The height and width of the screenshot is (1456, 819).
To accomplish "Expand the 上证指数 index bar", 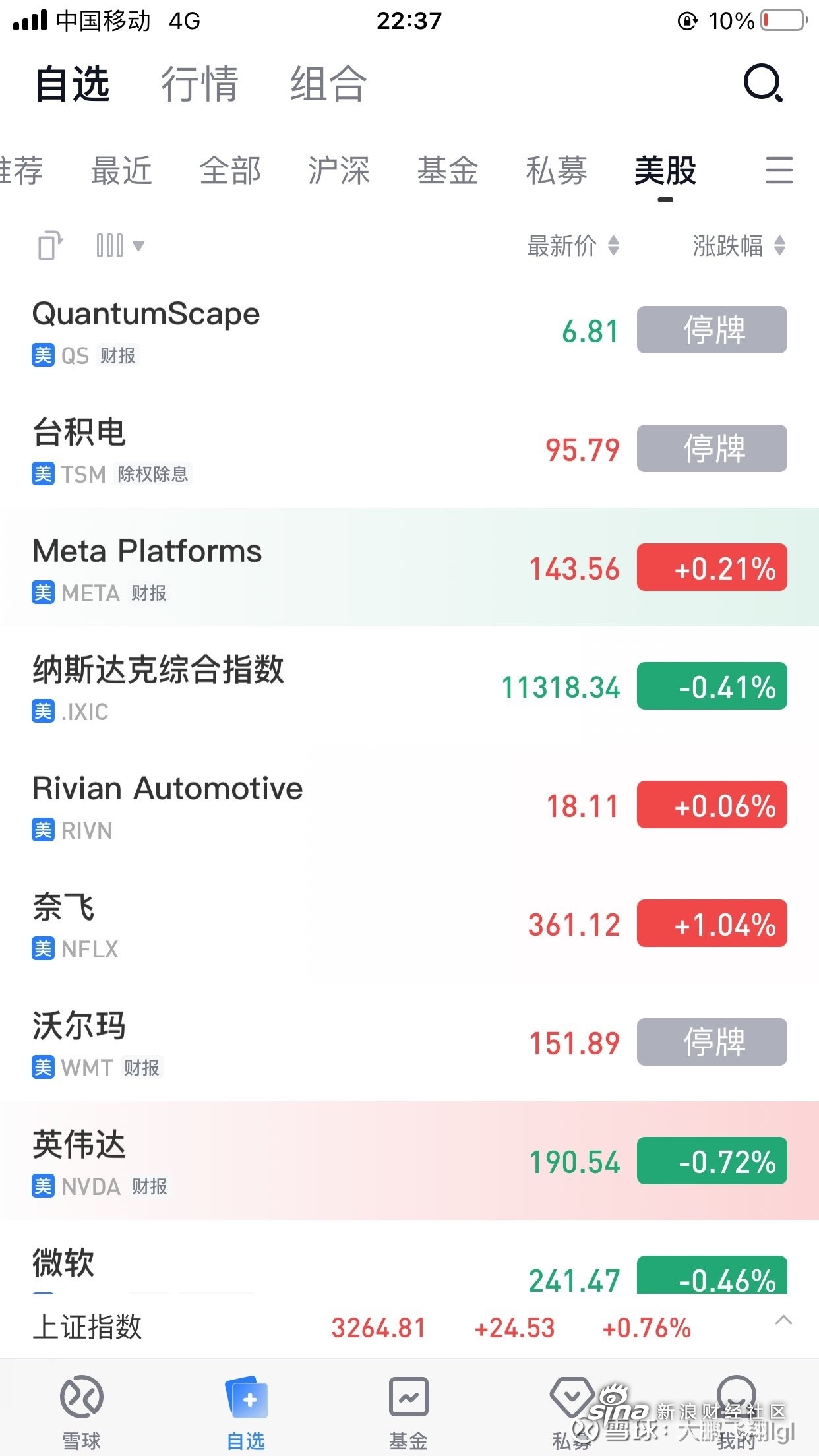I will tap(783, 1320).
